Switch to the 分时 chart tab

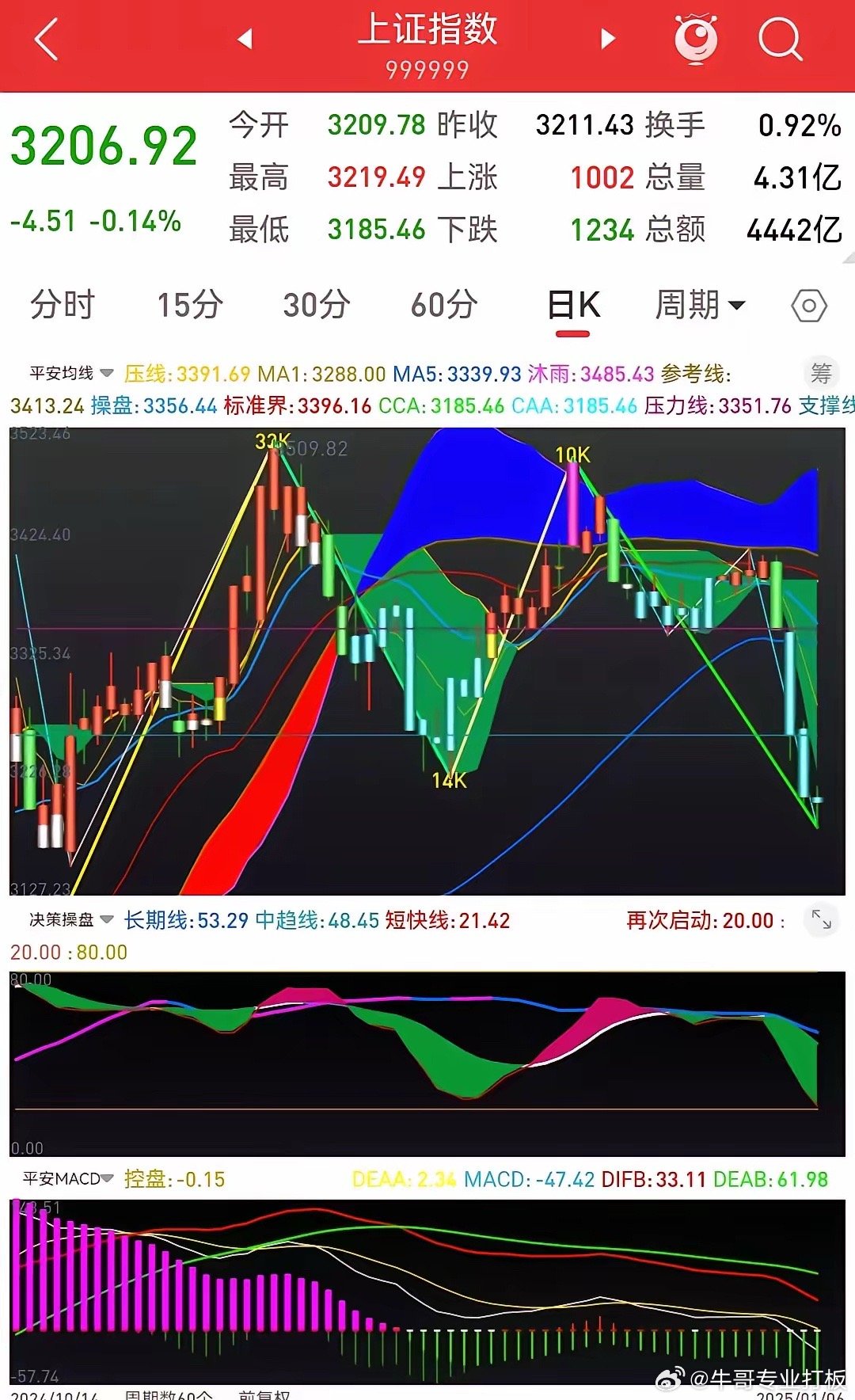(x=63, y=305)
